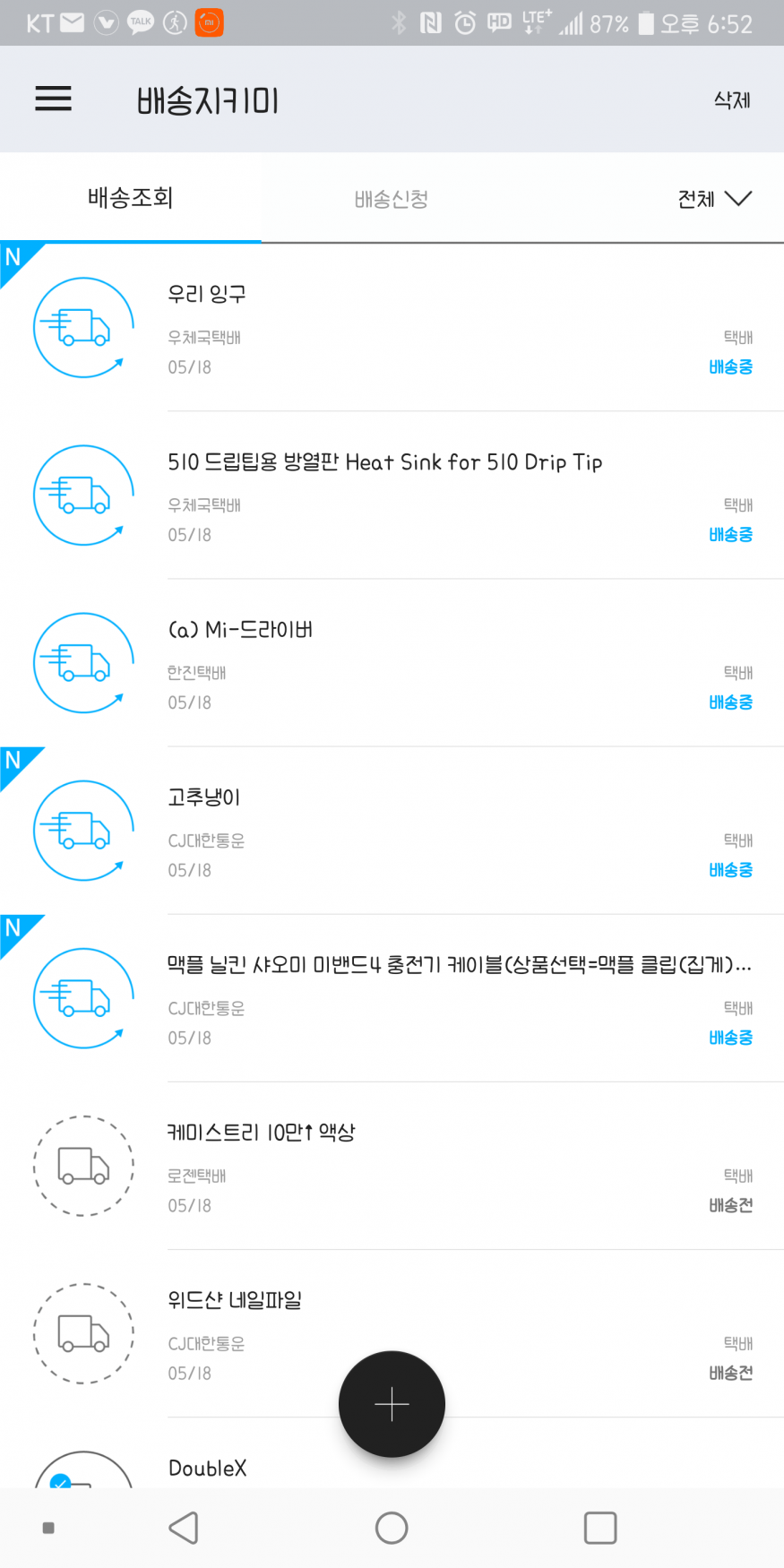Open the hamburger drawer menu

pos(54,99)
